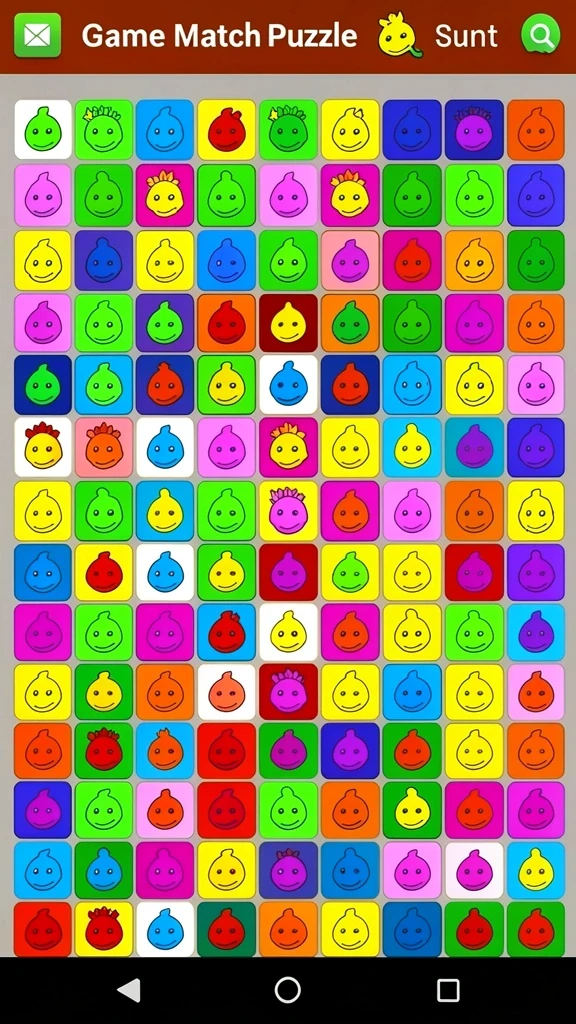Image resolution: width=576 pixels, height=1024 pixels.
Task: Go back with the system back button
Action: pos(129,990)
